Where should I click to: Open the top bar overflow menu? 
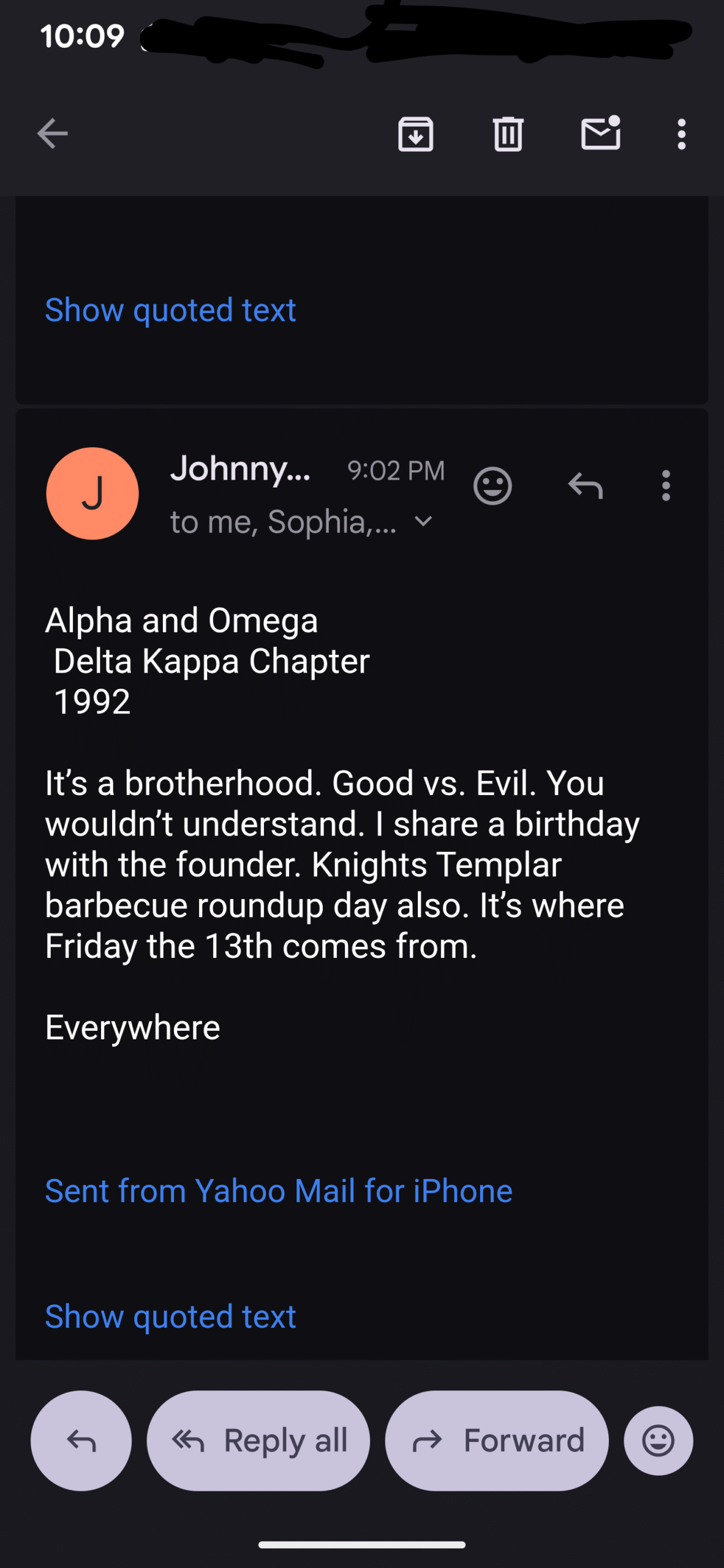click(681, 134)
